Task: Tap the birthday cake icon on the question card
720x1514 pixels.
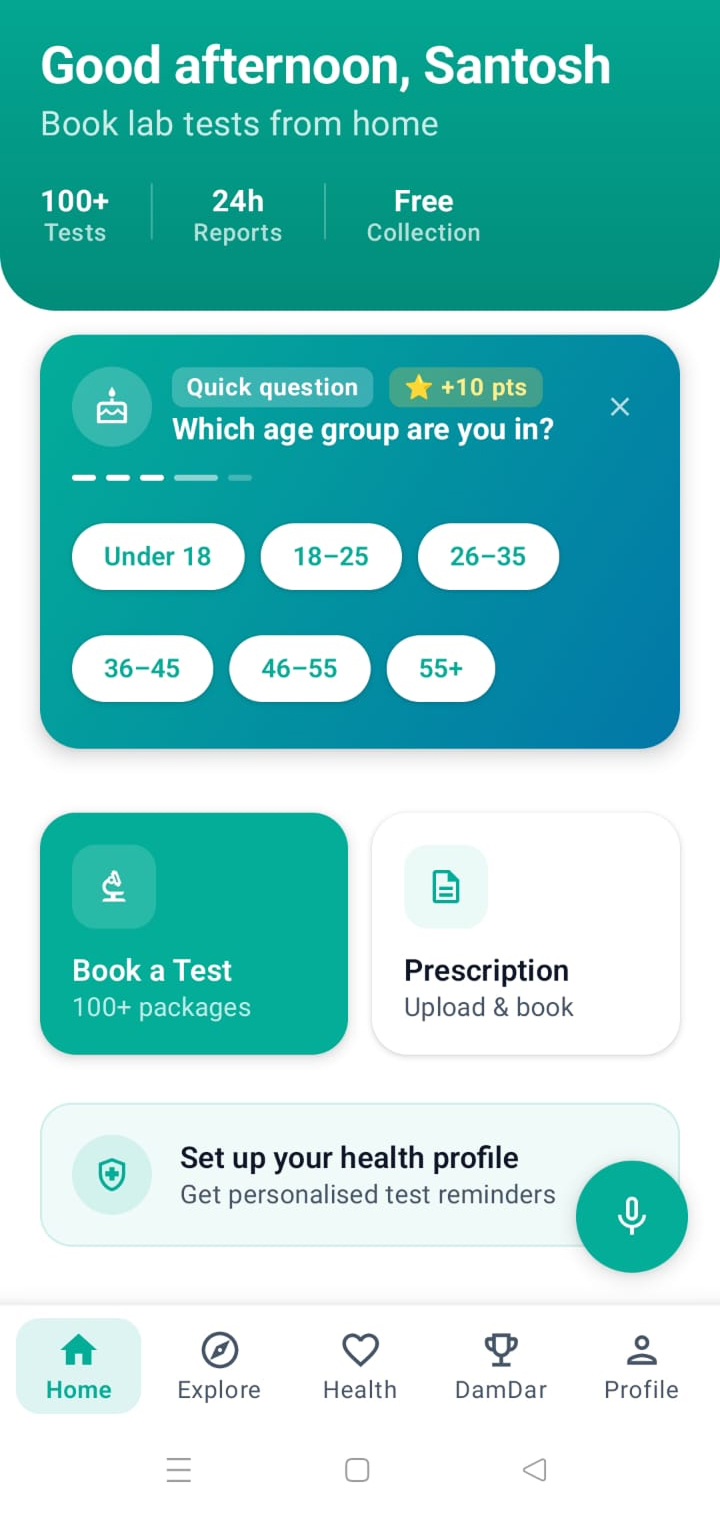Action: click(x=112, y=407)
